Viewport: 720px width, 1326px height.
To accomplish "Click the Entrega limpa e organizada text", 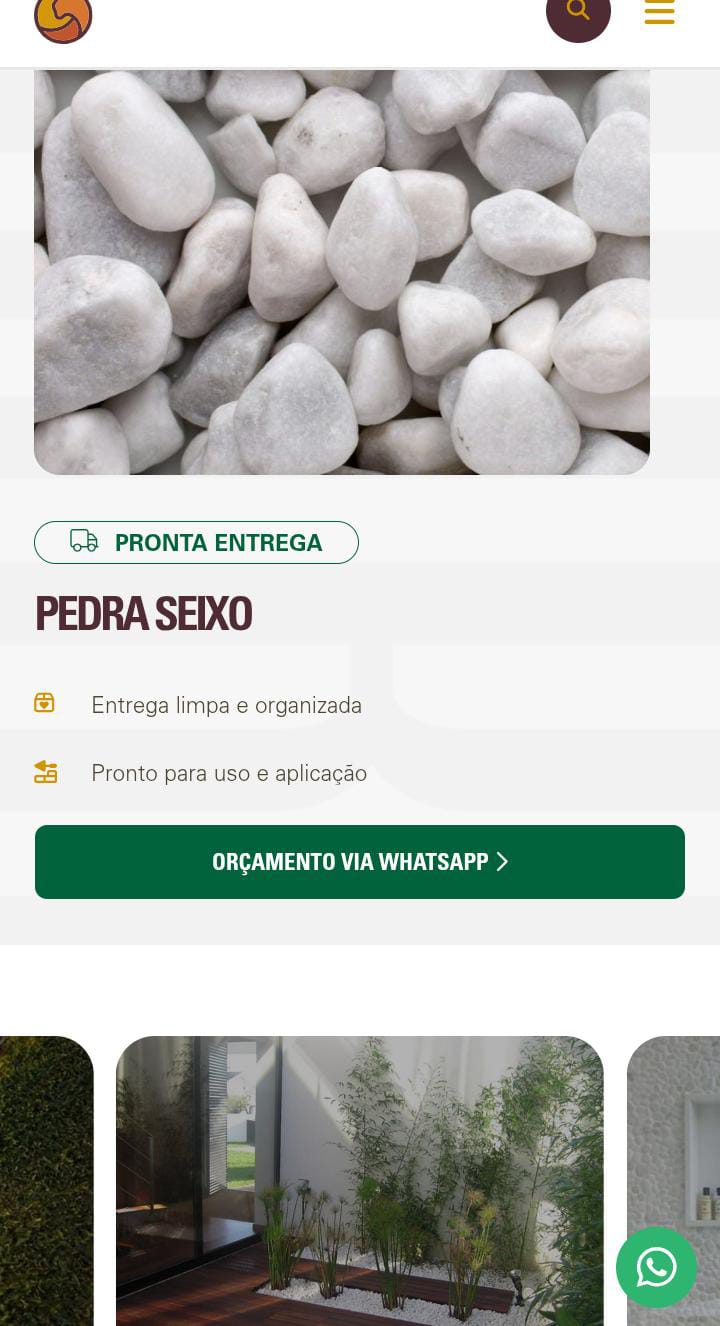I will click(x=227, y=705).
